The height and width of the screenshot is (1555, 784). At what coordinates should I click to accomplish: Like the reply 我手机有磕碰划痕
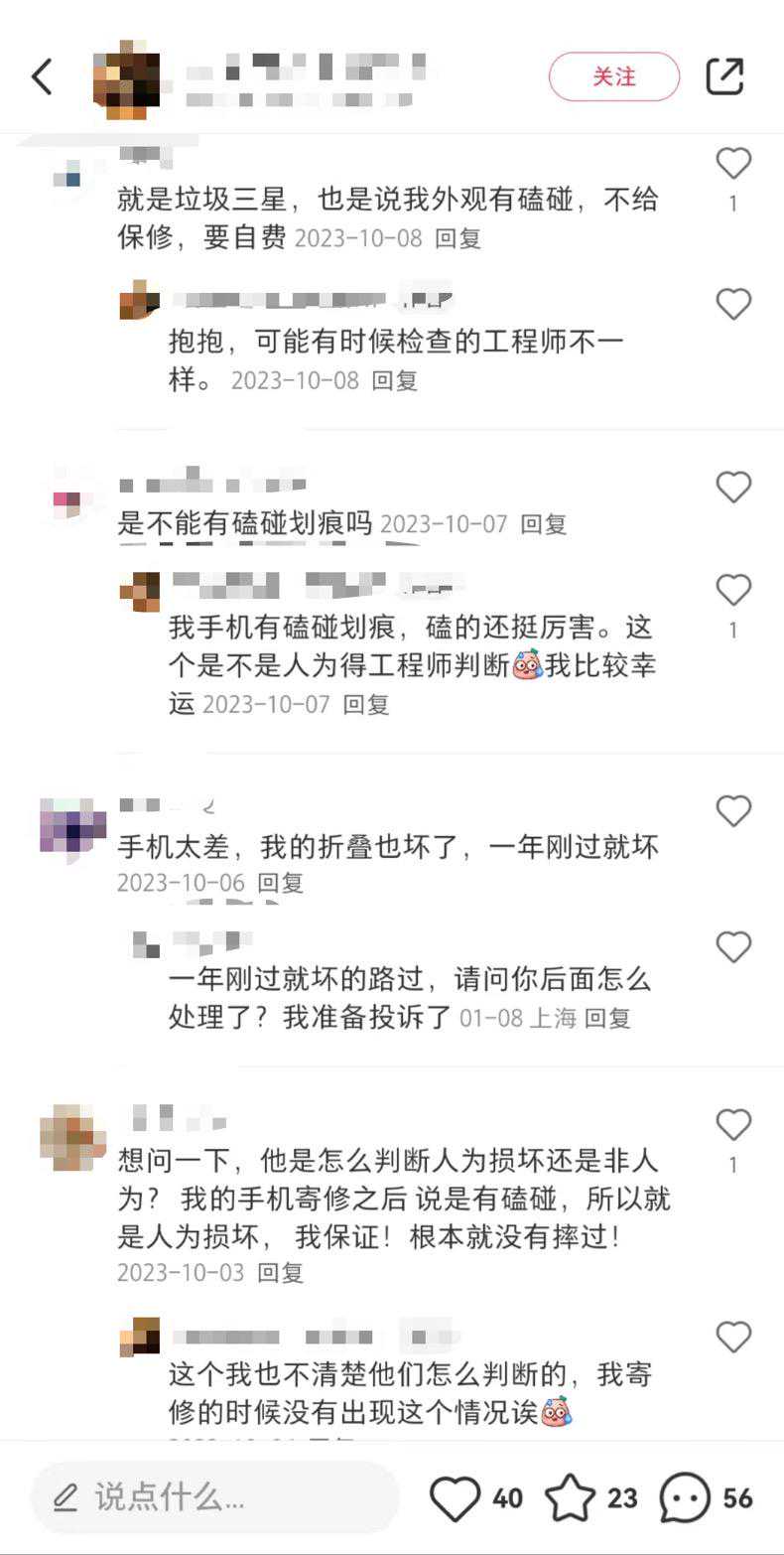[732, 591]
